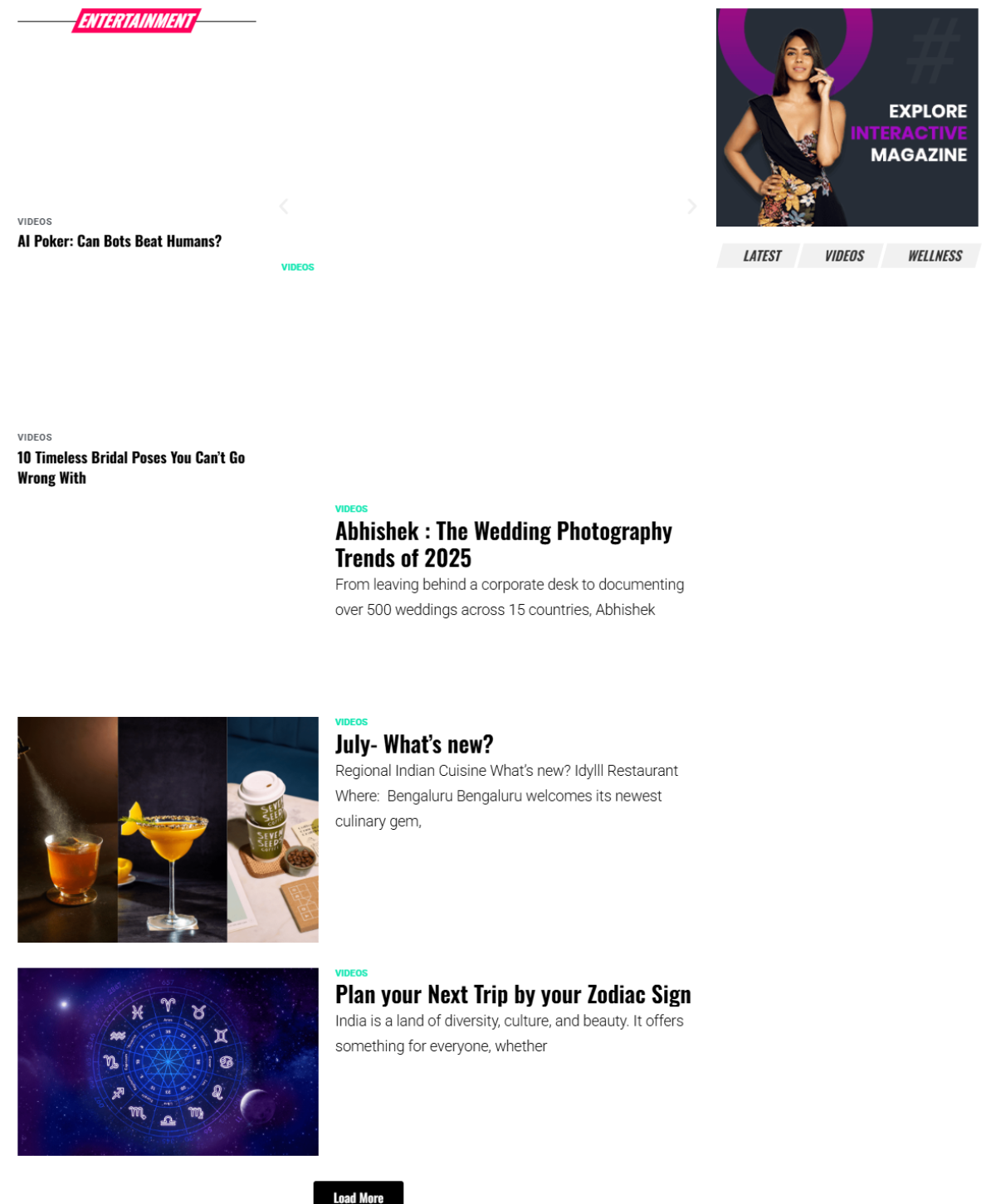Switch to the Wellness tab

click(x=934, y=256)
